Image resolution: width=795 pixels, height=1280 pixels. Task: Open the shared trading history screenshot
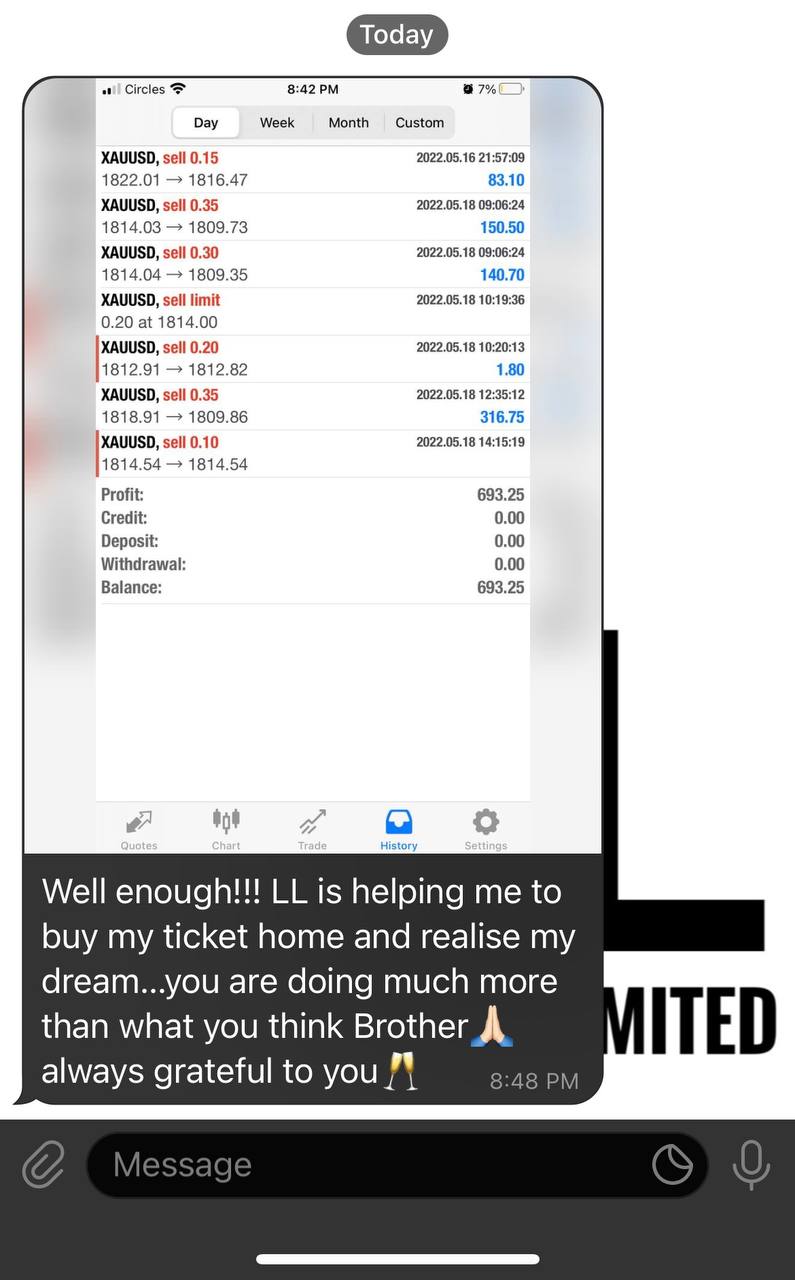coord(313,465)
